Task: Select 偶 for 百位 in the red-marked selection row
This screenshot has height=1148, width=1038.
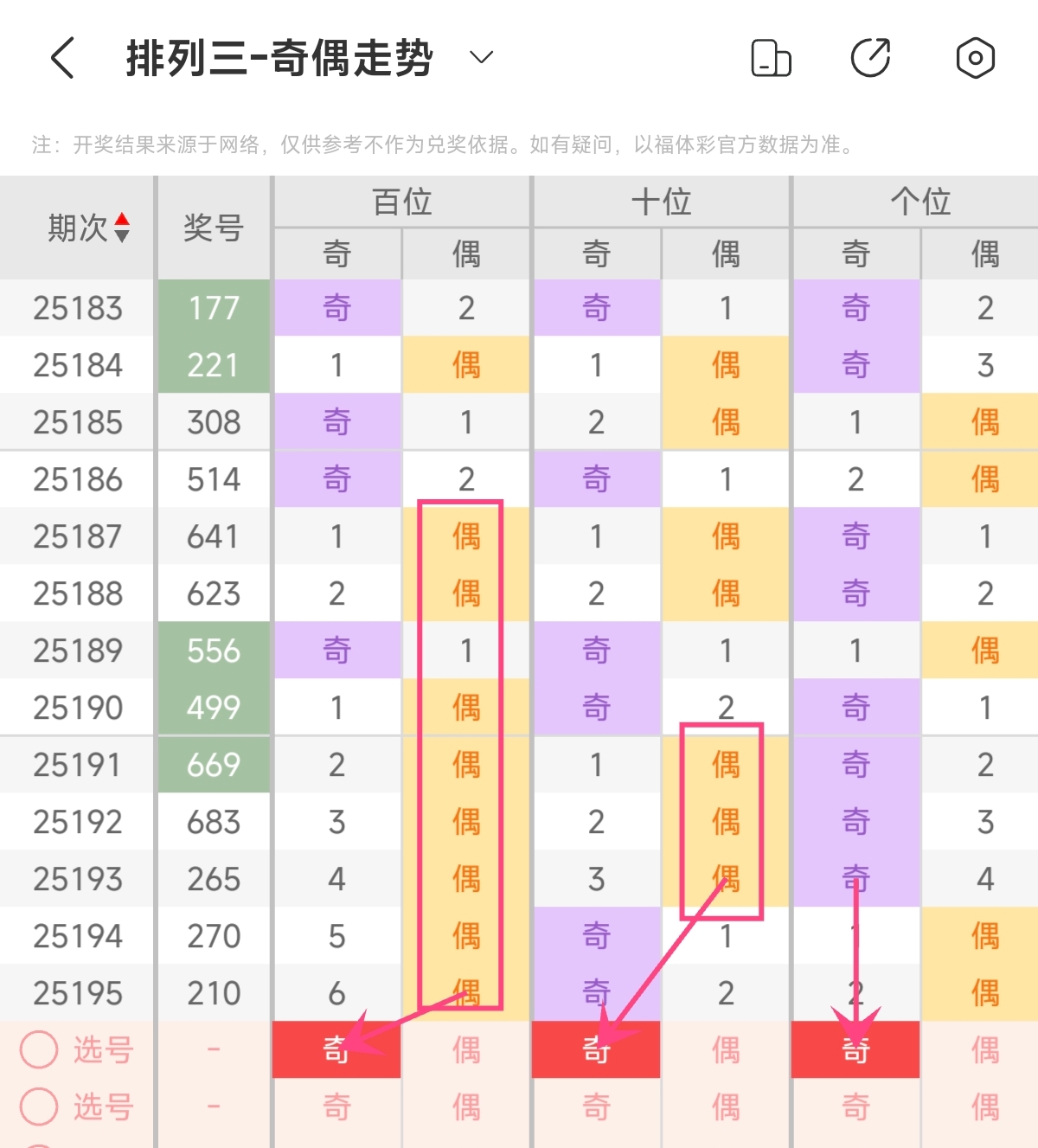Action: (466, 1049)
